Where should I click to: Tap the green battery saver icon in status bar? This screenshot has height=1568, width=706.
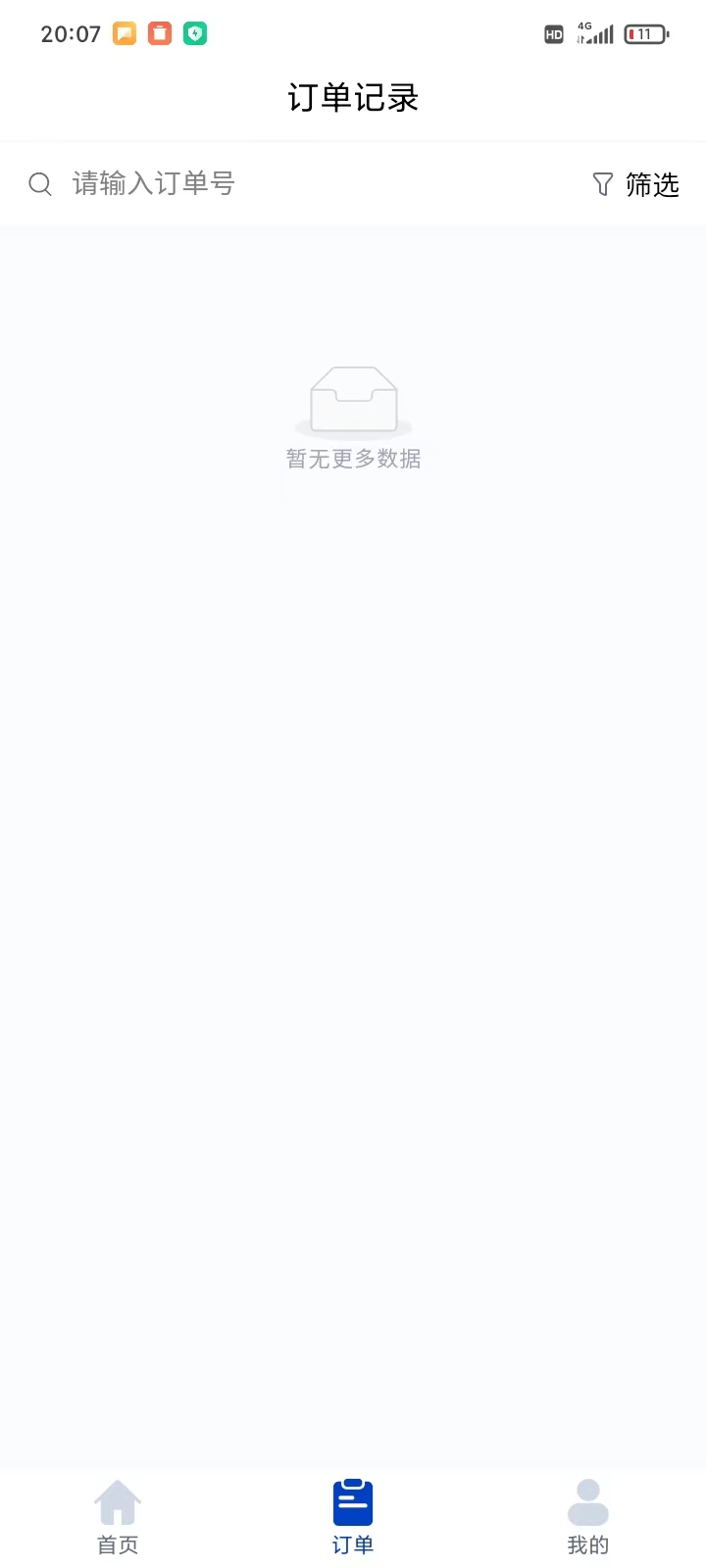click(195, 33)
